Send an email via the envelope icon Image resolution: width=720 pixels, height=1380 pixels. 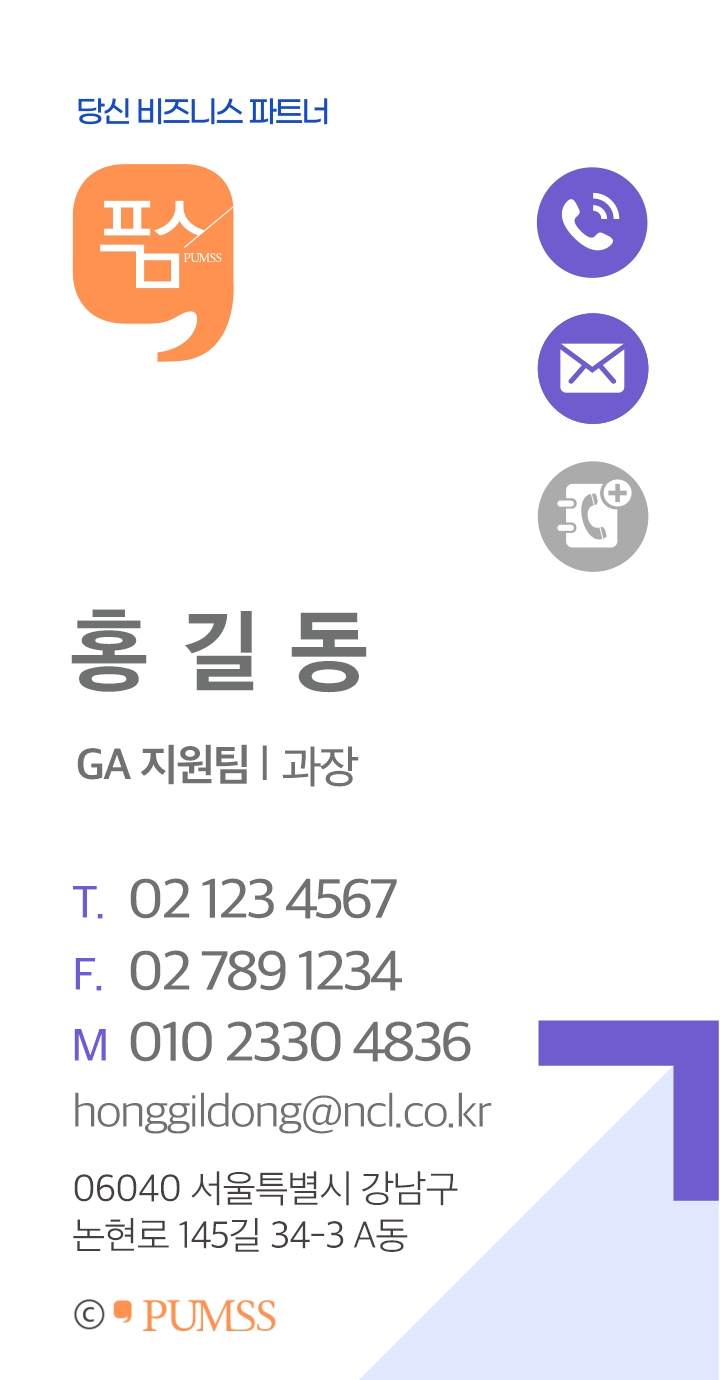pos(592,369)
